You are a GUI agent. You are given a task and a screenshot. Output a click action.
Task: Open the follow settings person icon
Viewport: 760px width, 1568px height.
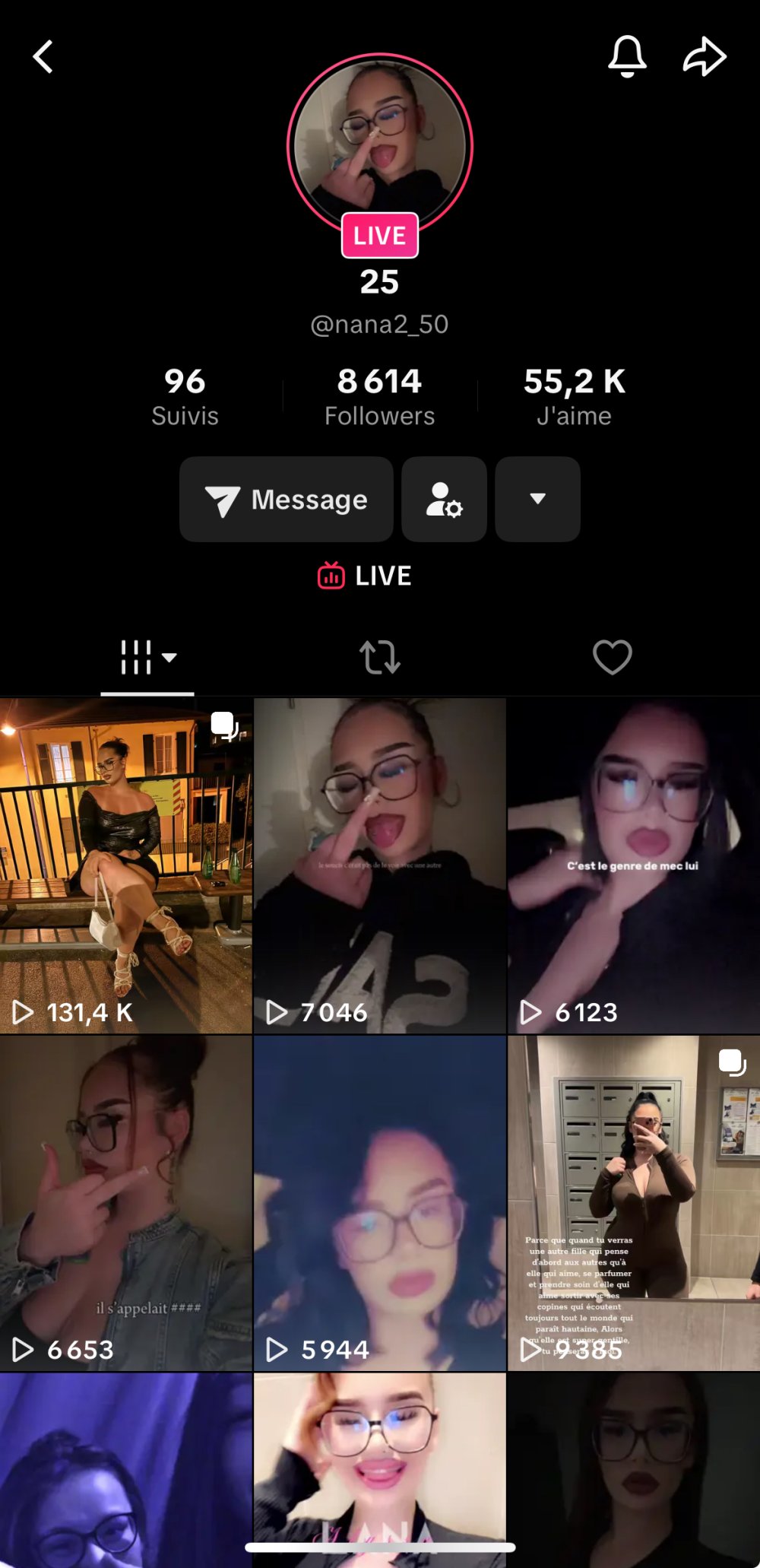[x=444, y=500]
